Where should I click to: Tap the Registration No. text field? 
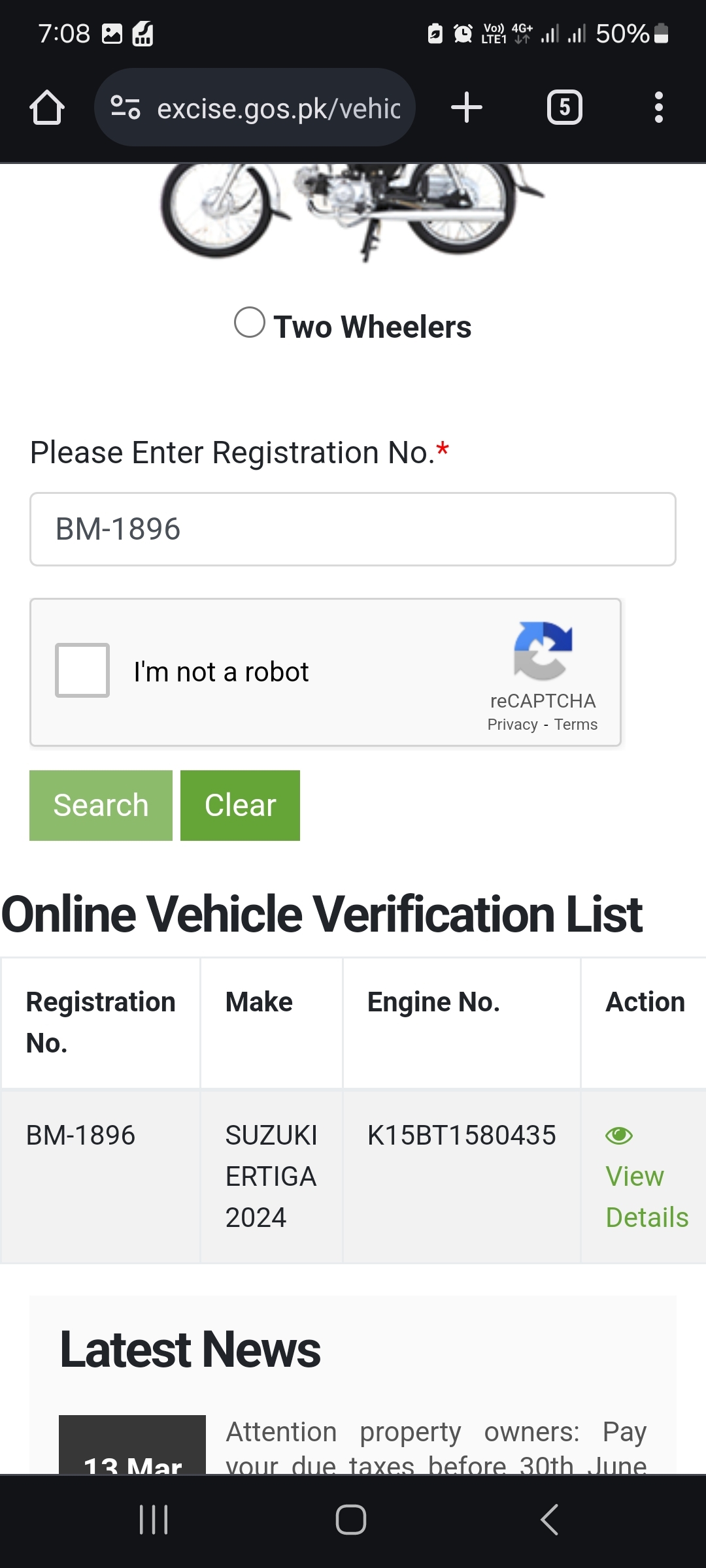point(353,529)
